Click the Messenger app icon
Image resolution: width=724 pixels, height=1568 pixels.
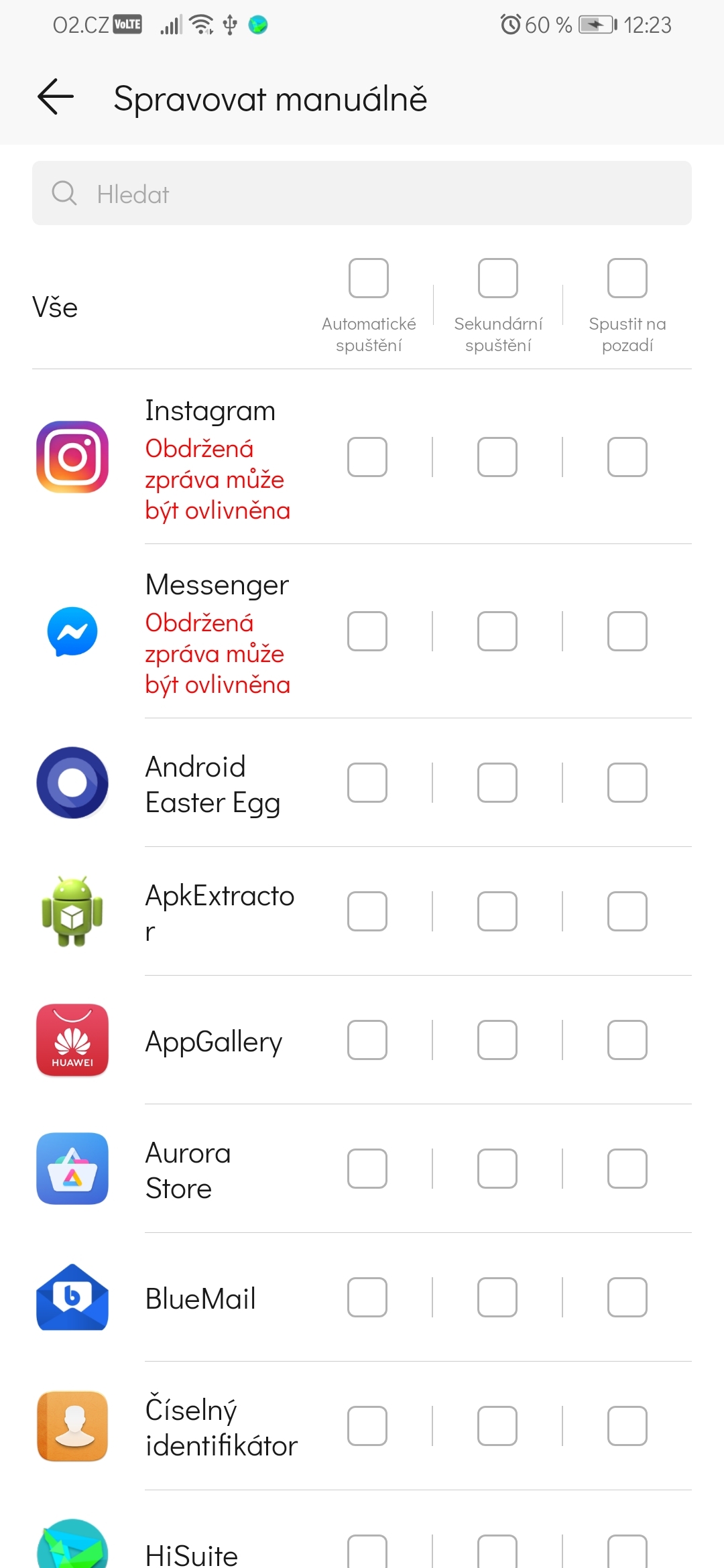click(x=72, y=631)
